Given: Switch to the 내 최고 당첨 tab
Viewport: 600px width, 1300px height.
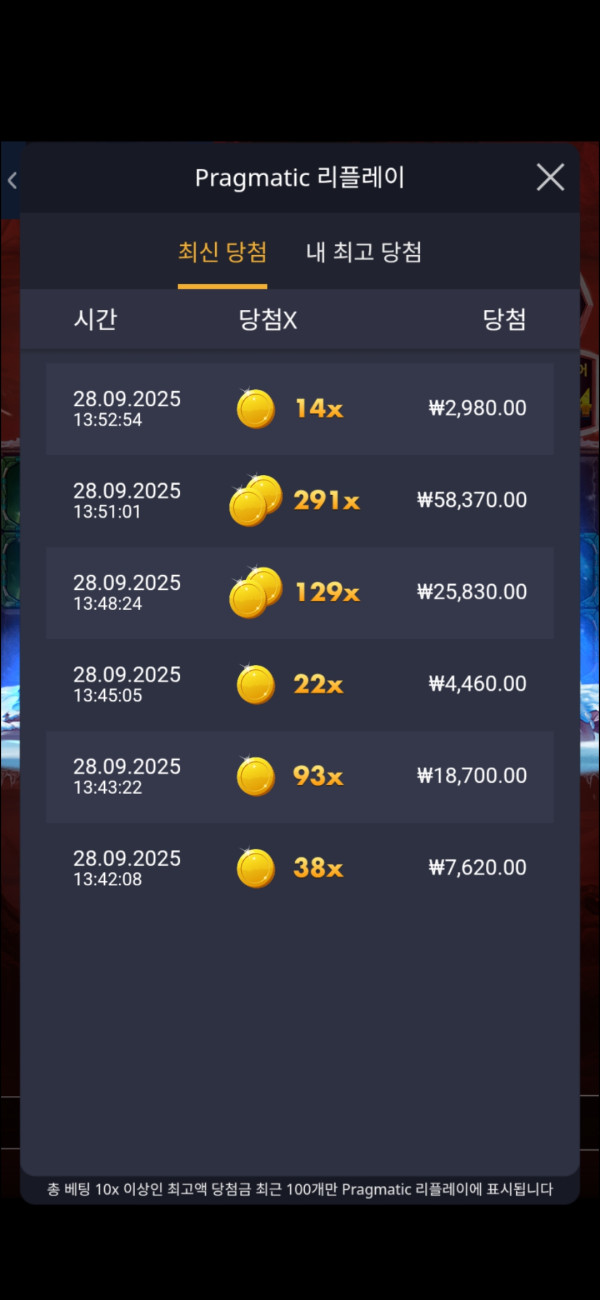Looking at the screenshot, I should point(363,252).
